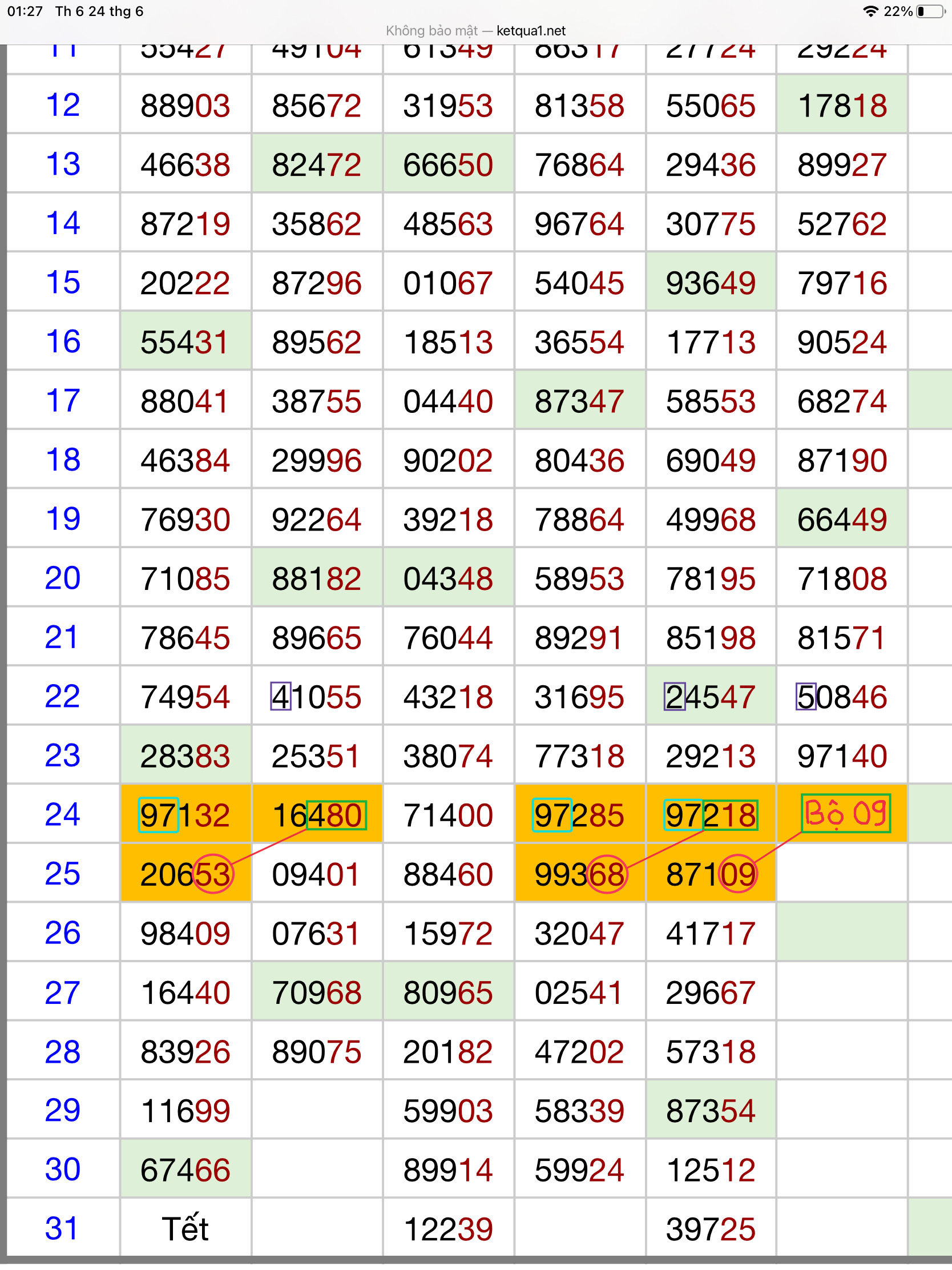Tap the ketqua1.net address bar
The image size is (952, 1270).
tap(475, 31)
